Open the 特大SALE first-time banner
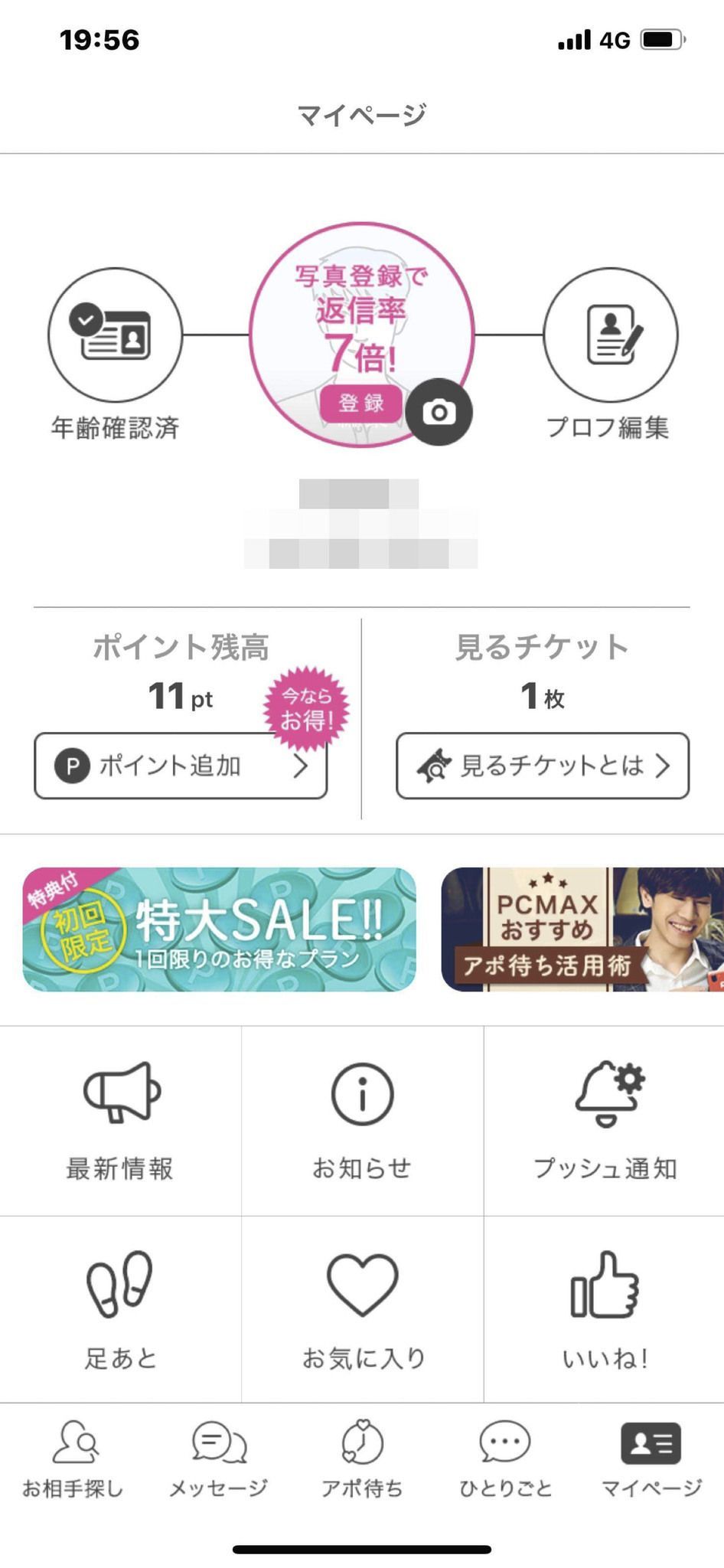This screenshot has height=1568, width=724. coord(220,929)
